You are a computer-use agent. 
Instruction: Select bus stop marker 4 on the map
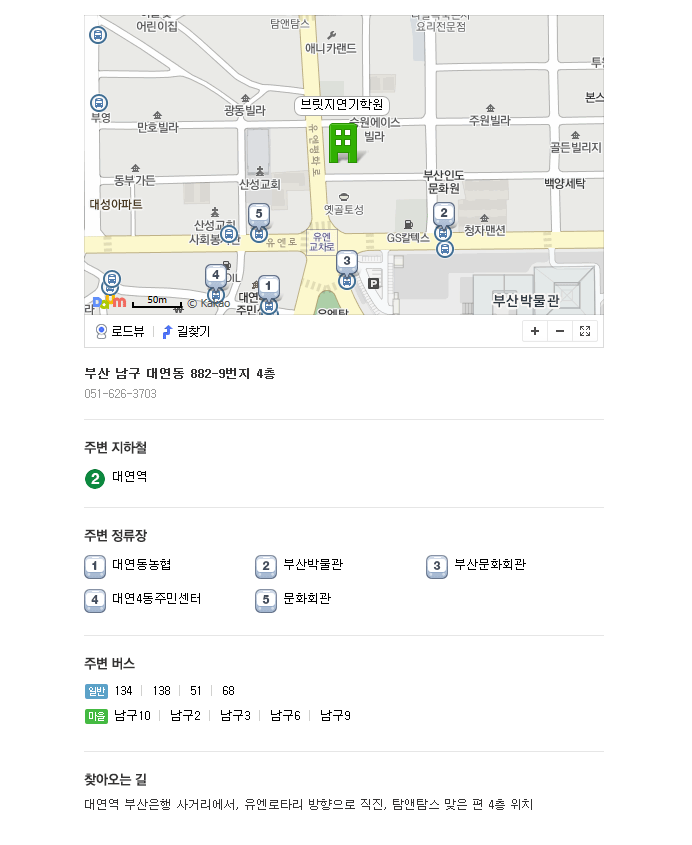coord(216,275)
